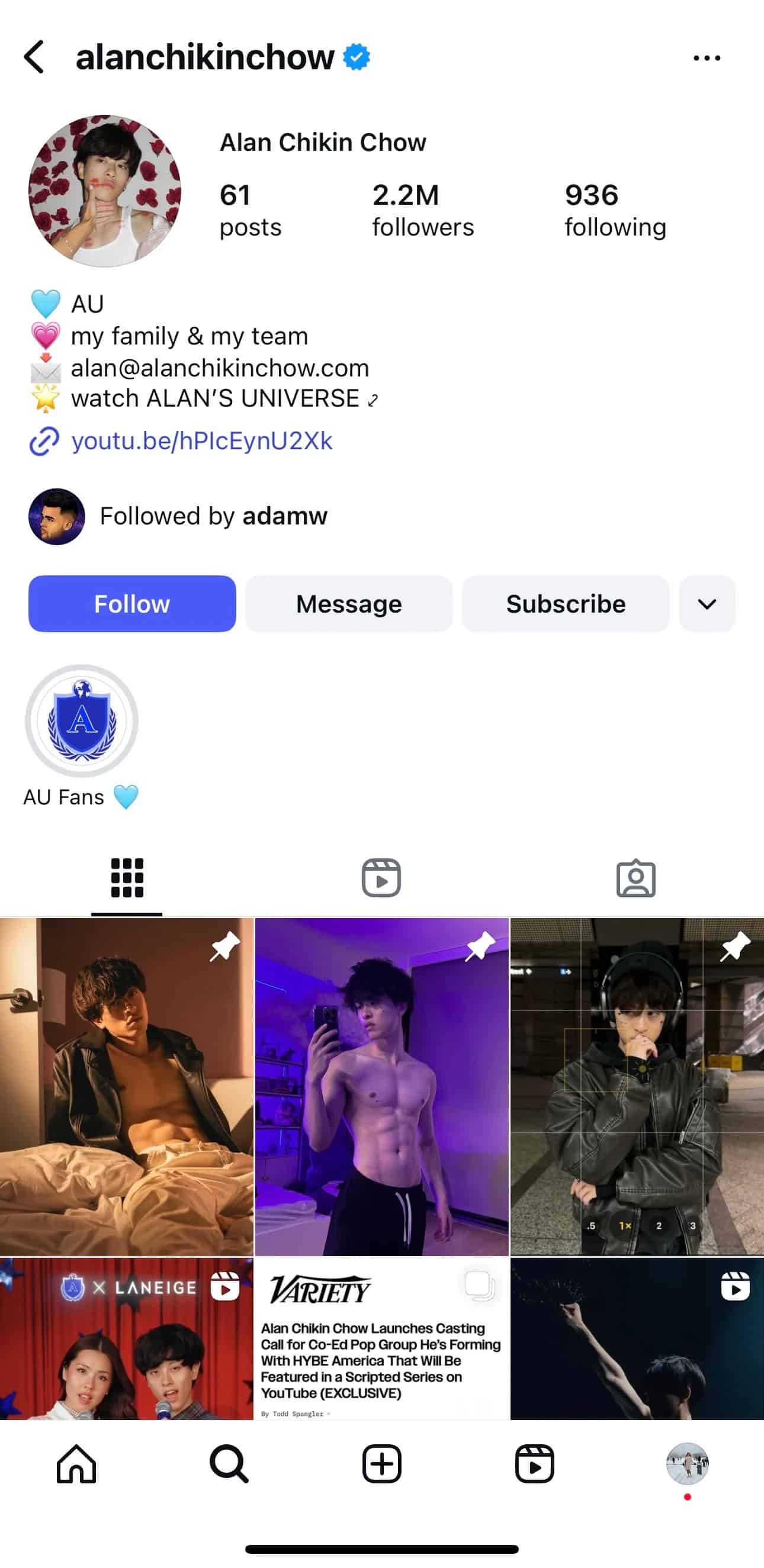The width and height of the screenshot is (764, 1568).
Task: Open the Laneige collaboration reel
Action: point(126,1339)
